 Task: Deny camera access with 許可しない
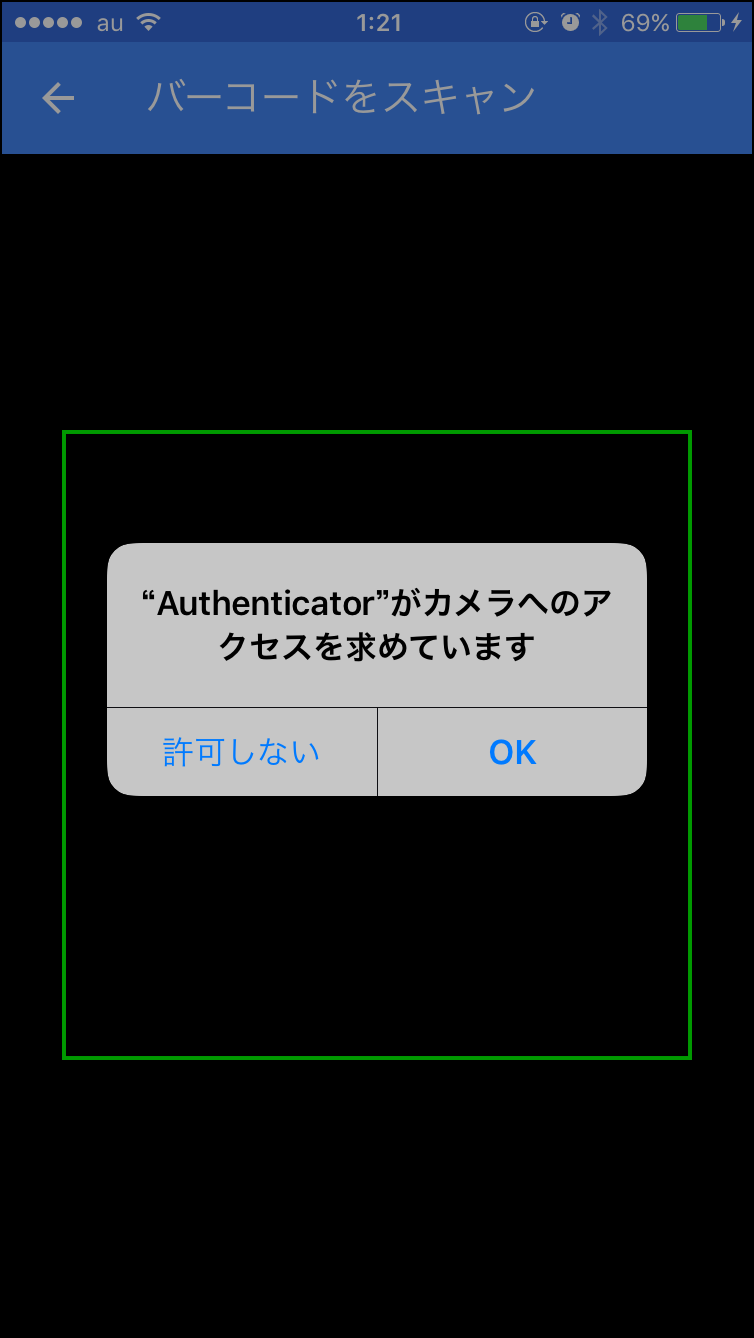click(241, 752)
